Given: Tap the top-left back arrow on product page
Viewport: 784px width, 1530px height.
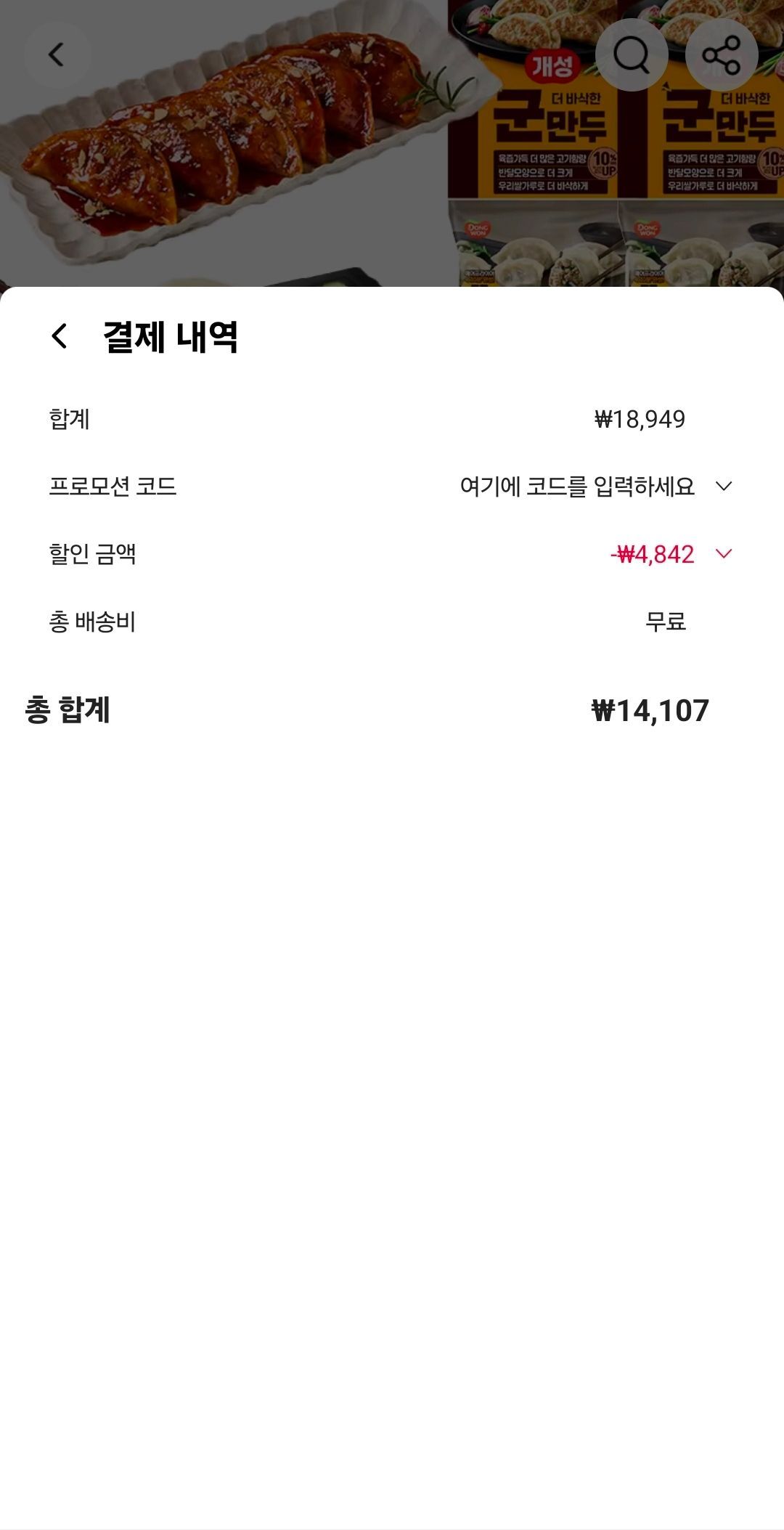Looking at the screenshot, I should pos(57,55).
